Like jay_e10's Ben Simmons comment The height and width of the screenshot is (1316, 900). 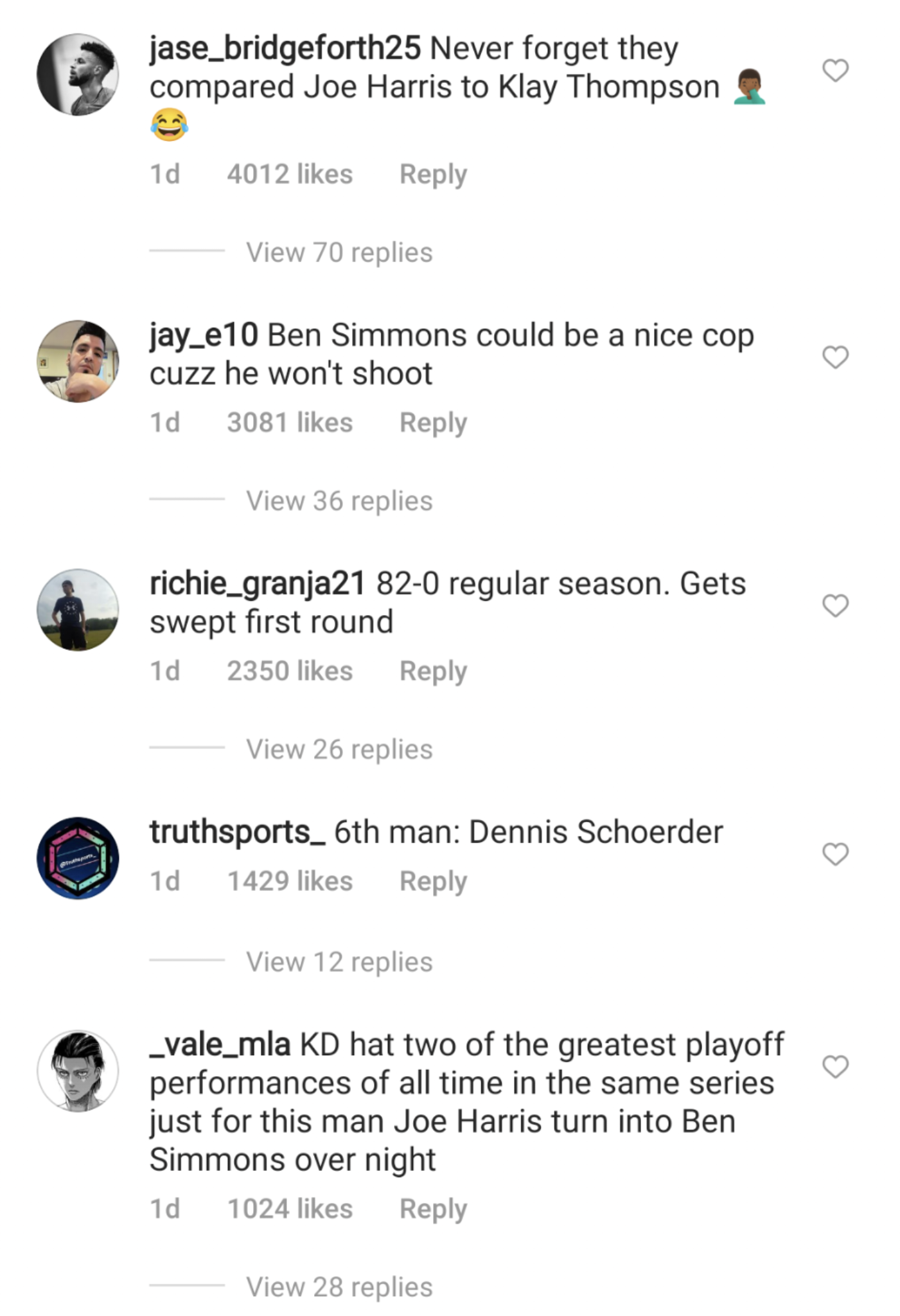835,357
